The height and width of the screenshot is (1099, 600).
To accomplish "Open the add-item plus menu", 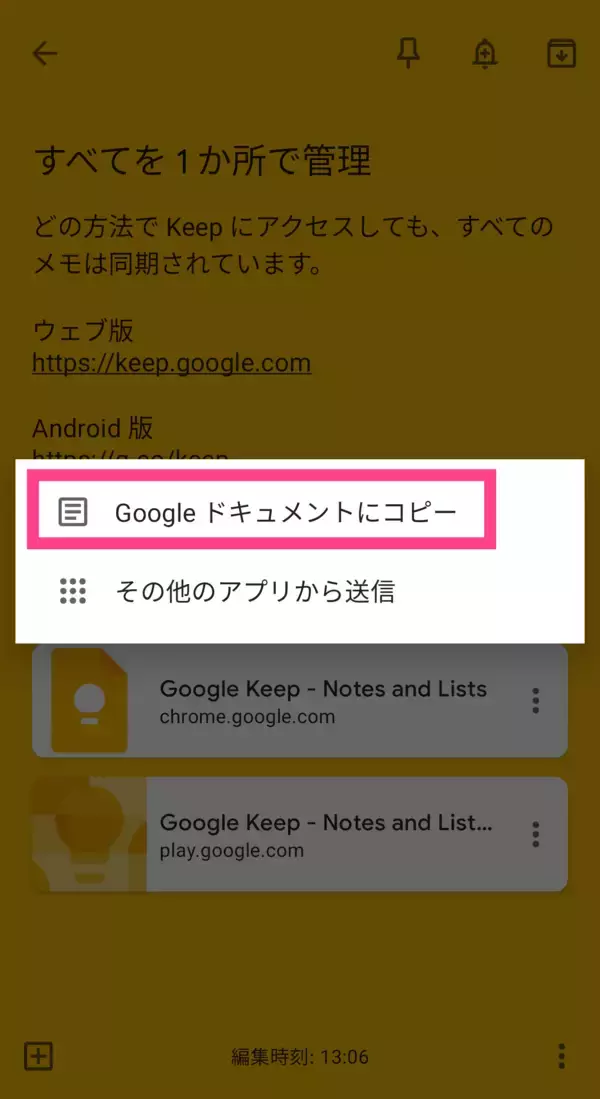I will point(38,1055).
